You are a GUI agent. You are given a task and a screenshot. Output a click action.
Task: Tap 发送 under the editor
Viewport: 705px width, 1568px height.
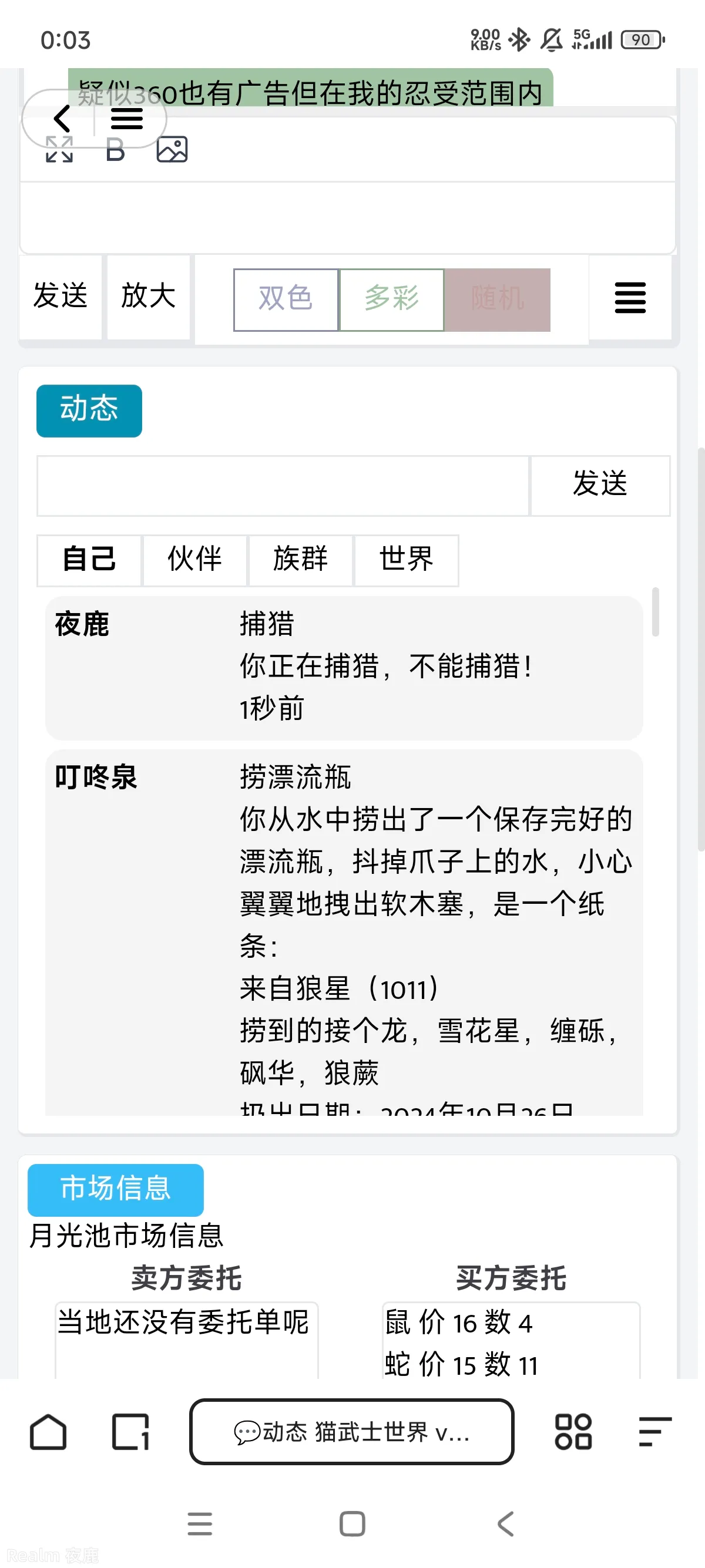[x=61, y=297]
